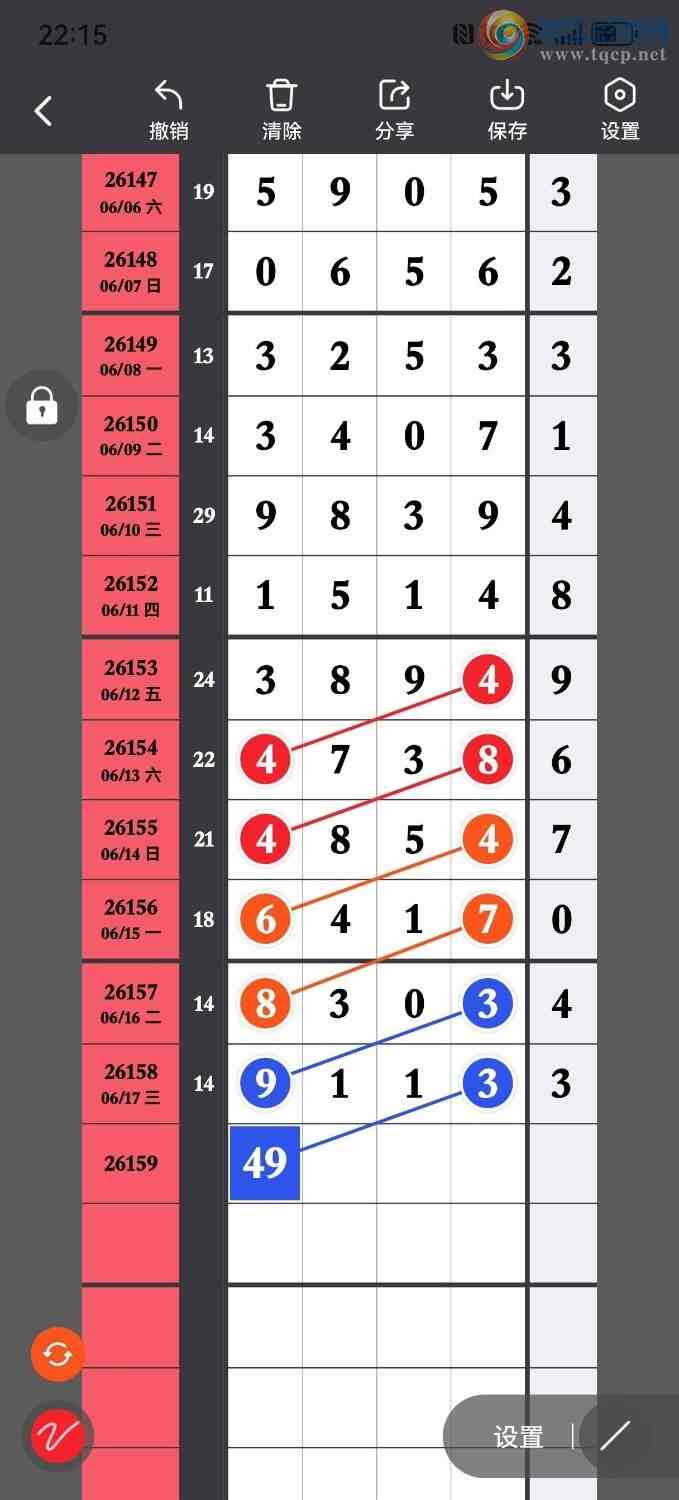Viewport: 679px width, 1500px height.
Task: Tap the orange refresh circle button
Action: 58,1355
